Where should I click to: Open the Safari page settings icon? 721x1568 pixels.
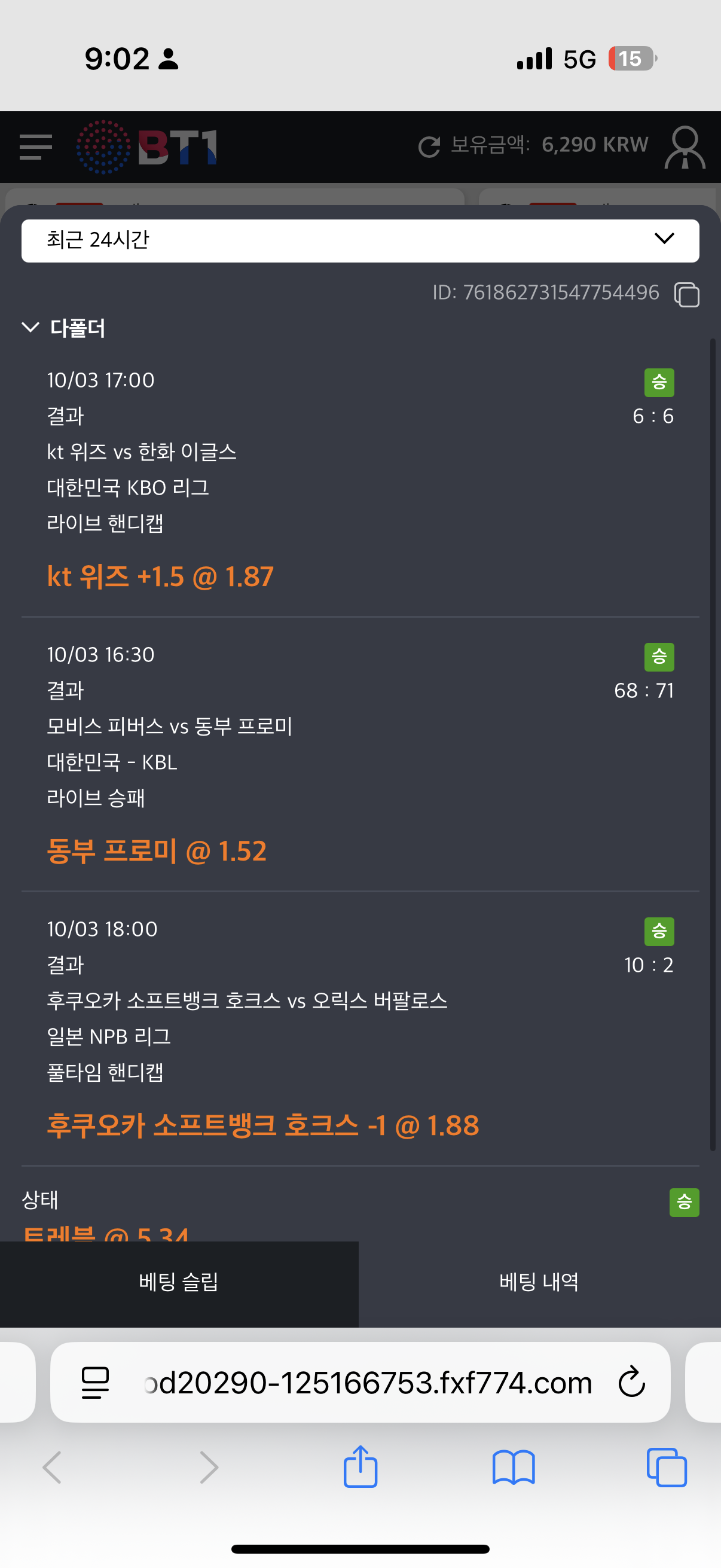(96, 1383)
